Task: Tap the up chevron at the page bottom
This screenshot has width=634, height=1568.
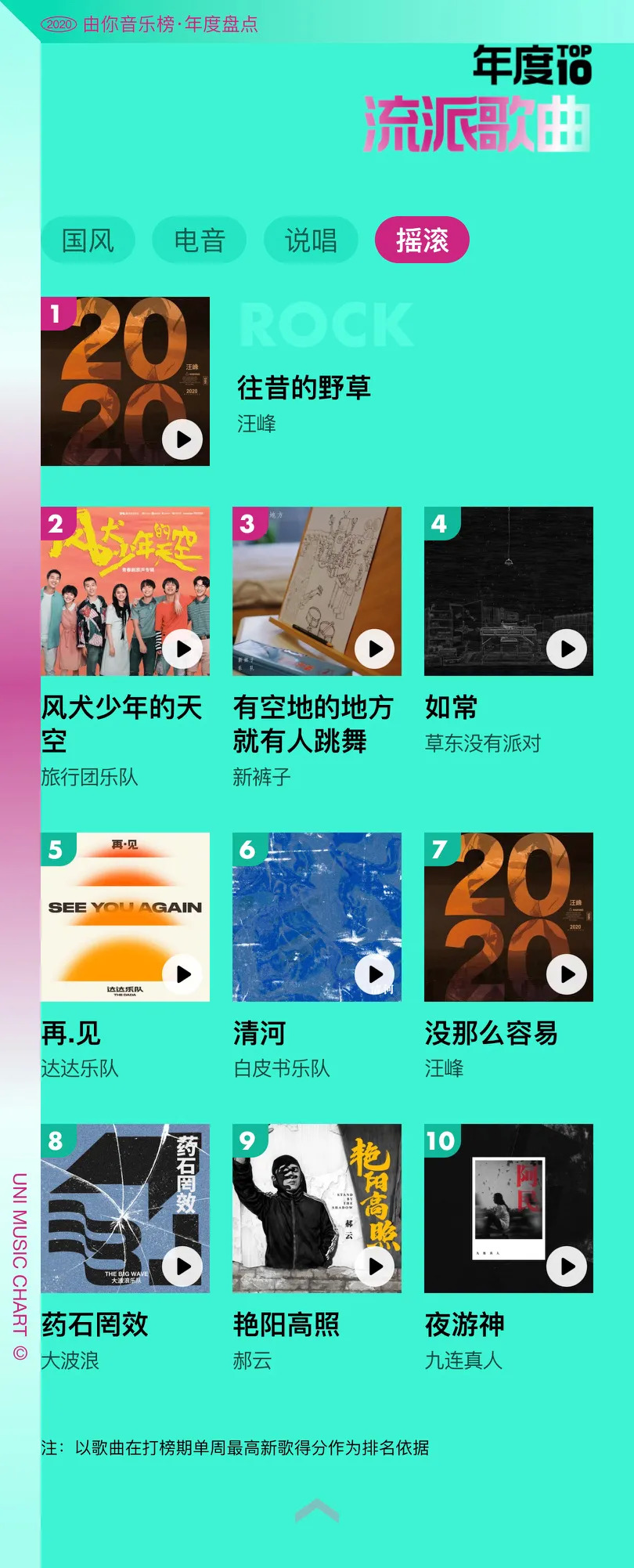Action: click(x=317, y=1510)
